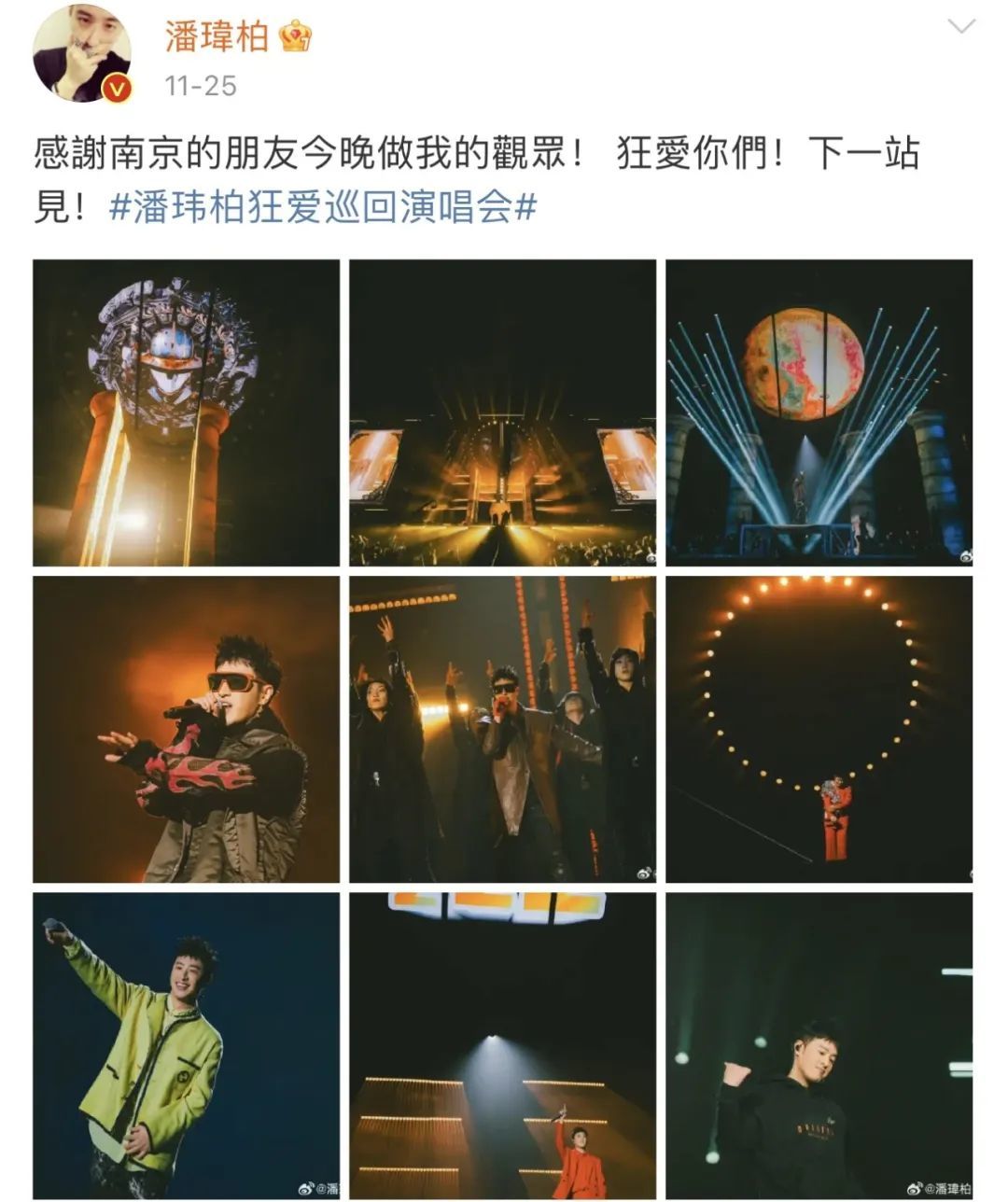This screenshot has width=1008, height=1202.
Task: Open the photo of the sculpted sphere on a pillar
Action: pos(187,412)
